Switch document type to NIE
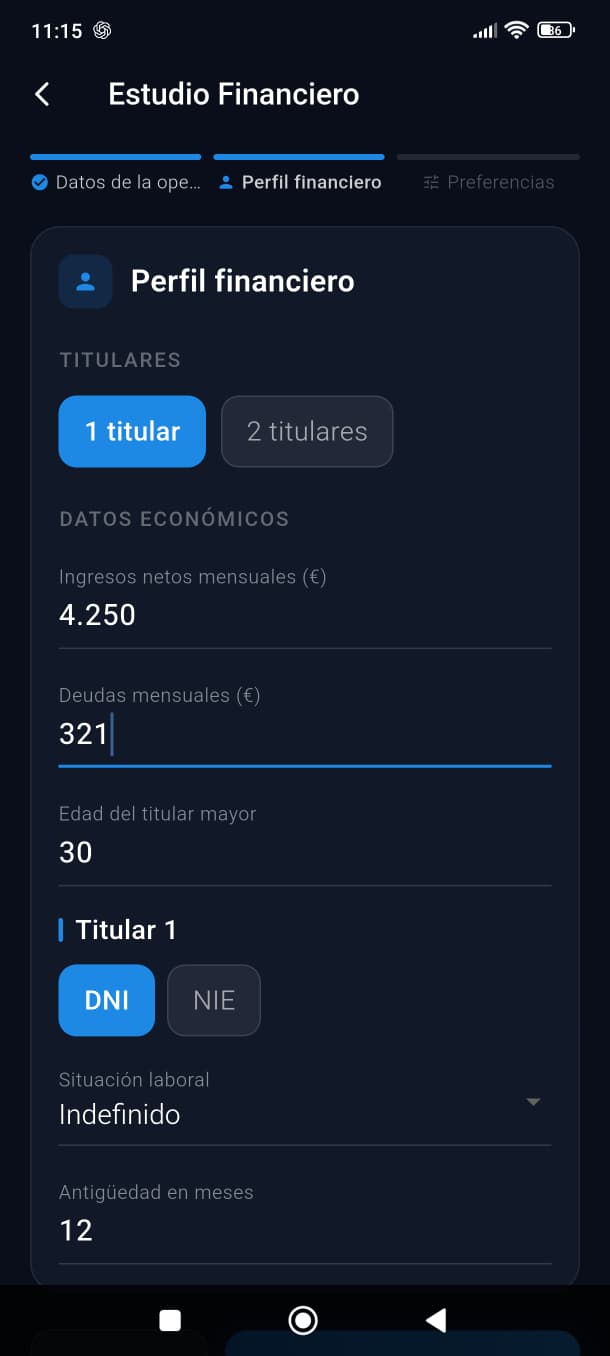This screenshot has width=610, height=1356. coord(214,1000)
